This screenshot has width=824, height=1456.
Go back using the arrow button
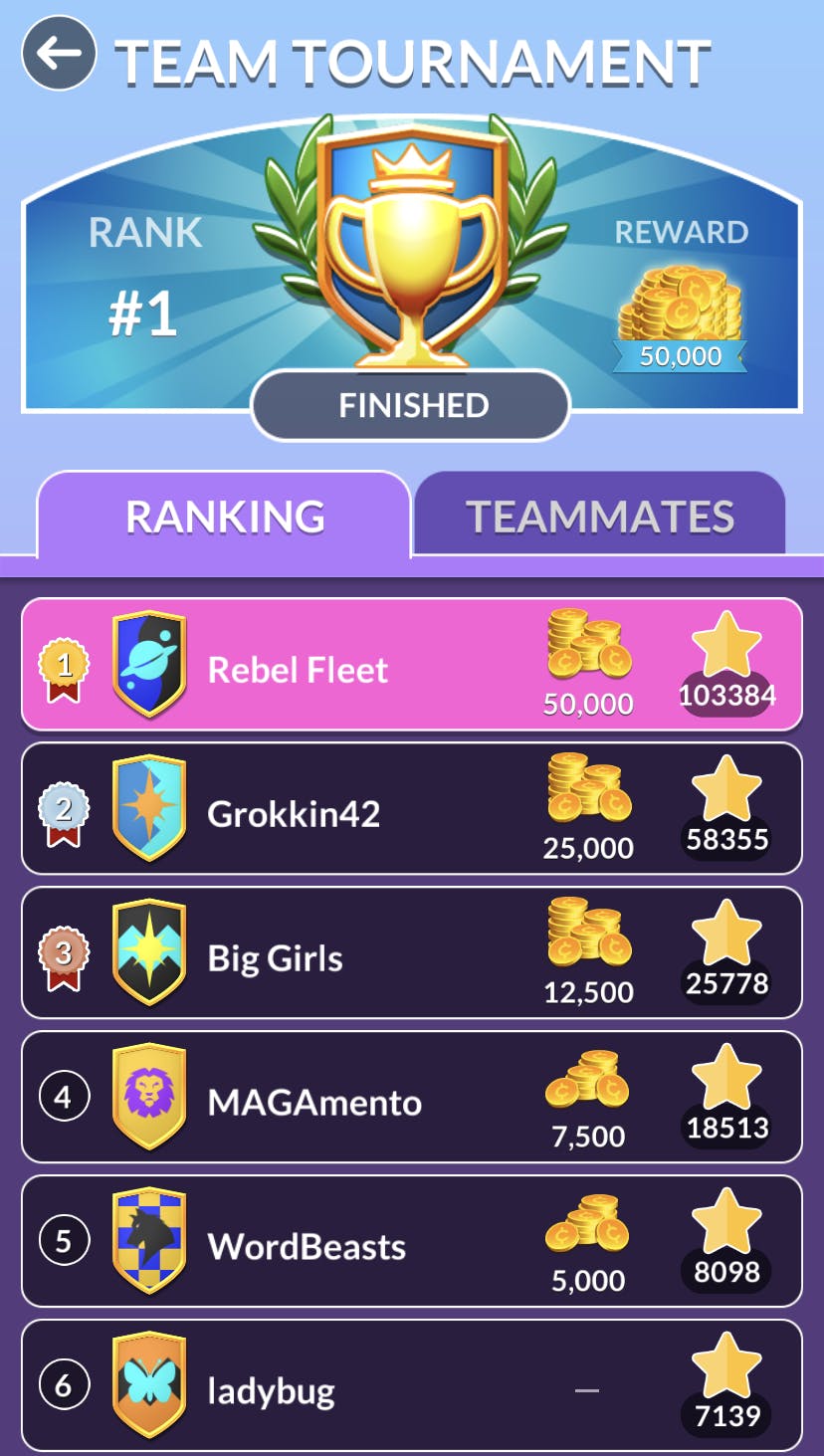click(x=59, y=54)
